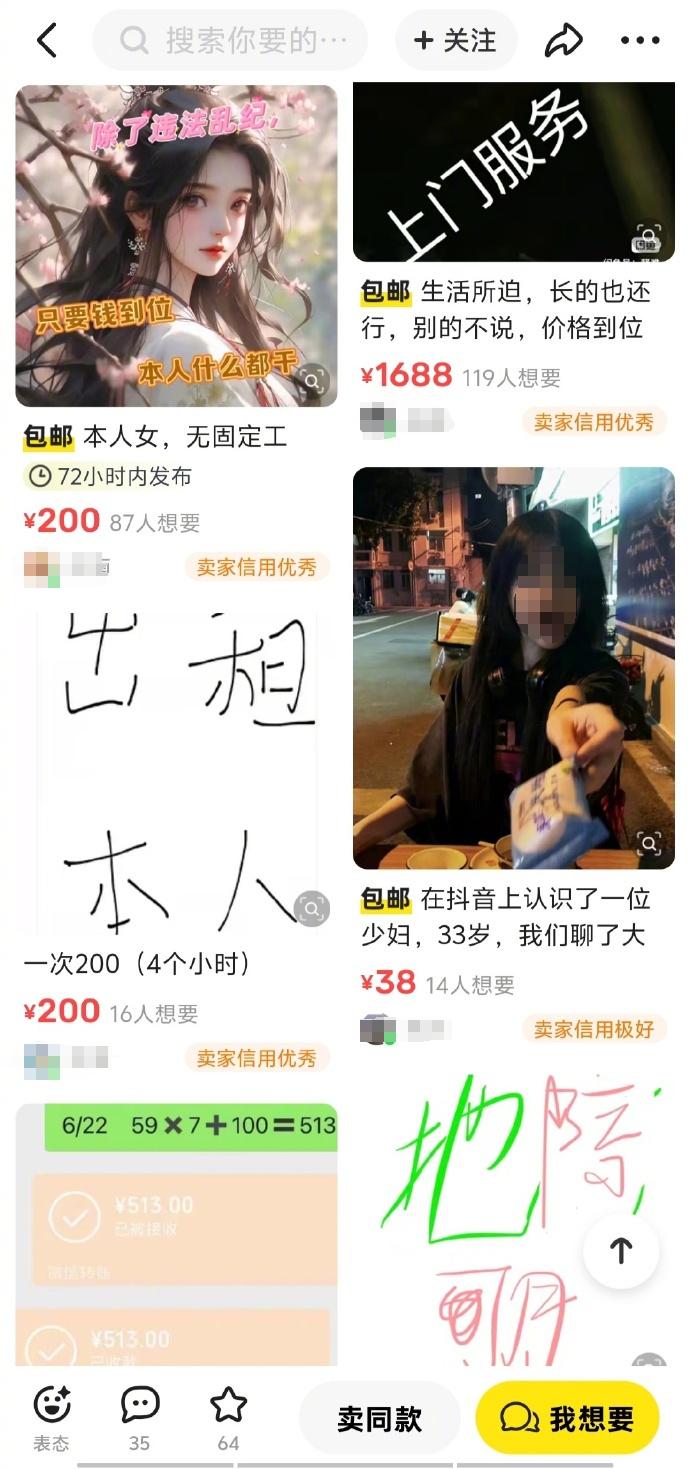Go back using the top-left arrow
The image size is (690, 1469).
[46, 40]
